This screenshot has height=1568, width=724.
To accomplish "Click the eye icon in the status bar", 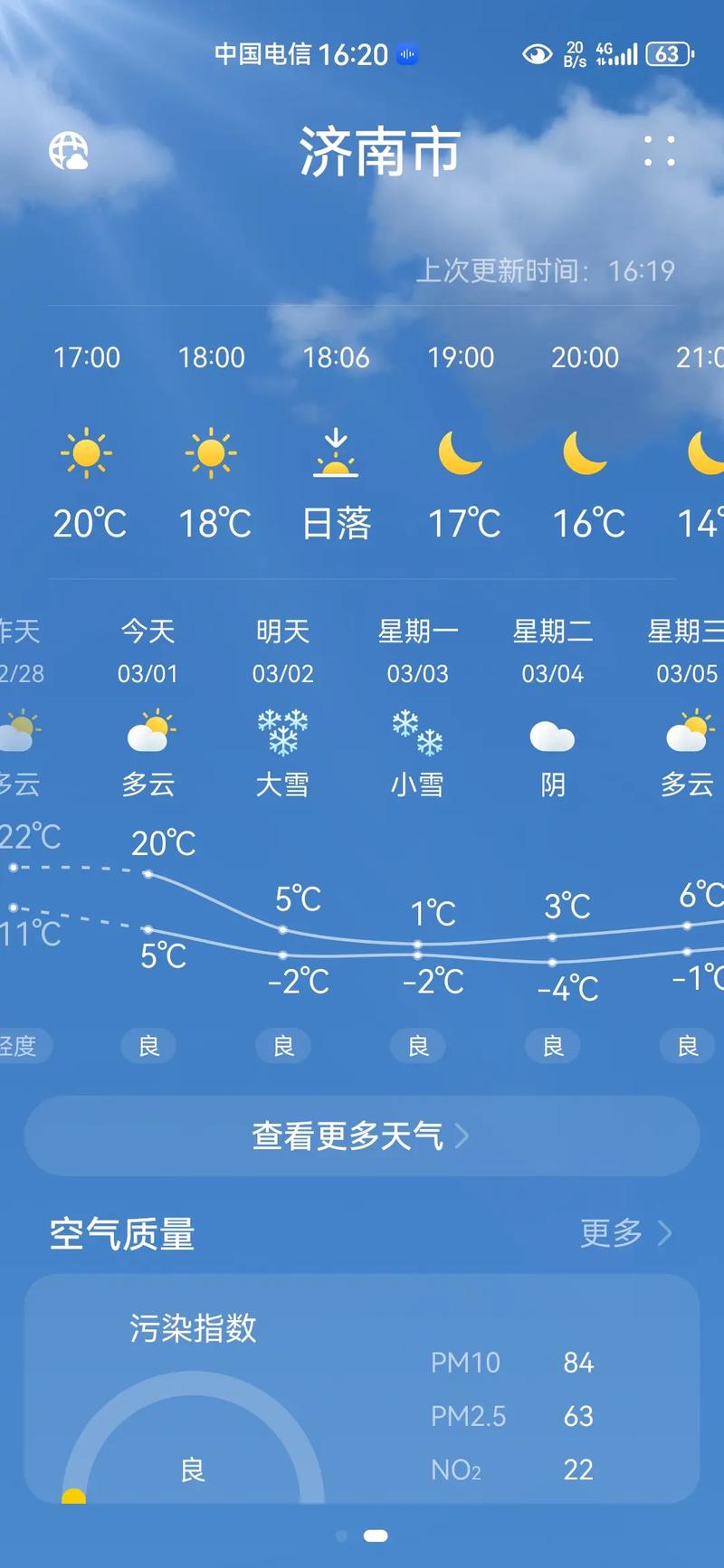I will pos(536,54).
